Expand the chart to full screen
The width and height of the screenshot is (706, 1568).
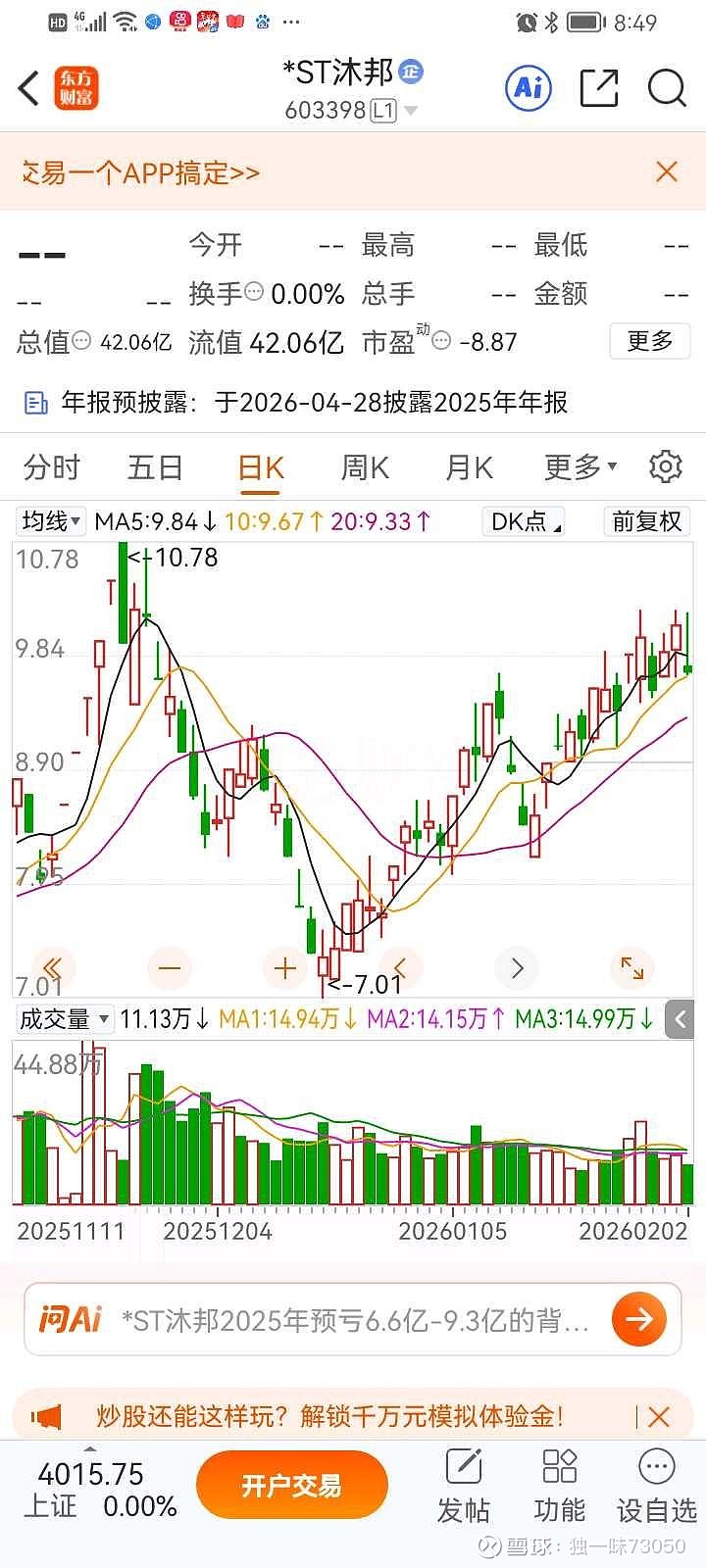point(632,968)
